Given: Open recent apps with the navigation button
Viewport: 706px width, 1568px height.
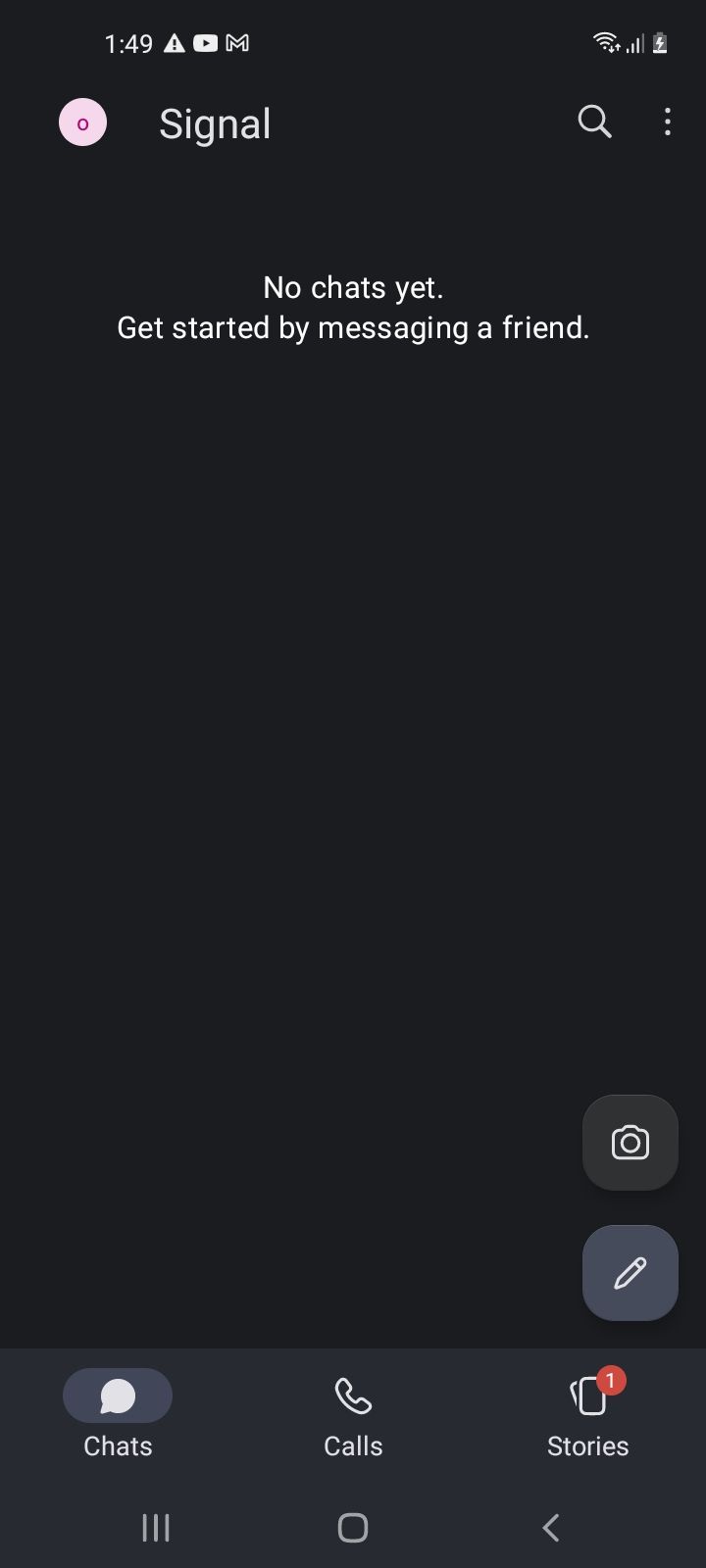Looking at the screenshot, I should [x=155, y=1527].
